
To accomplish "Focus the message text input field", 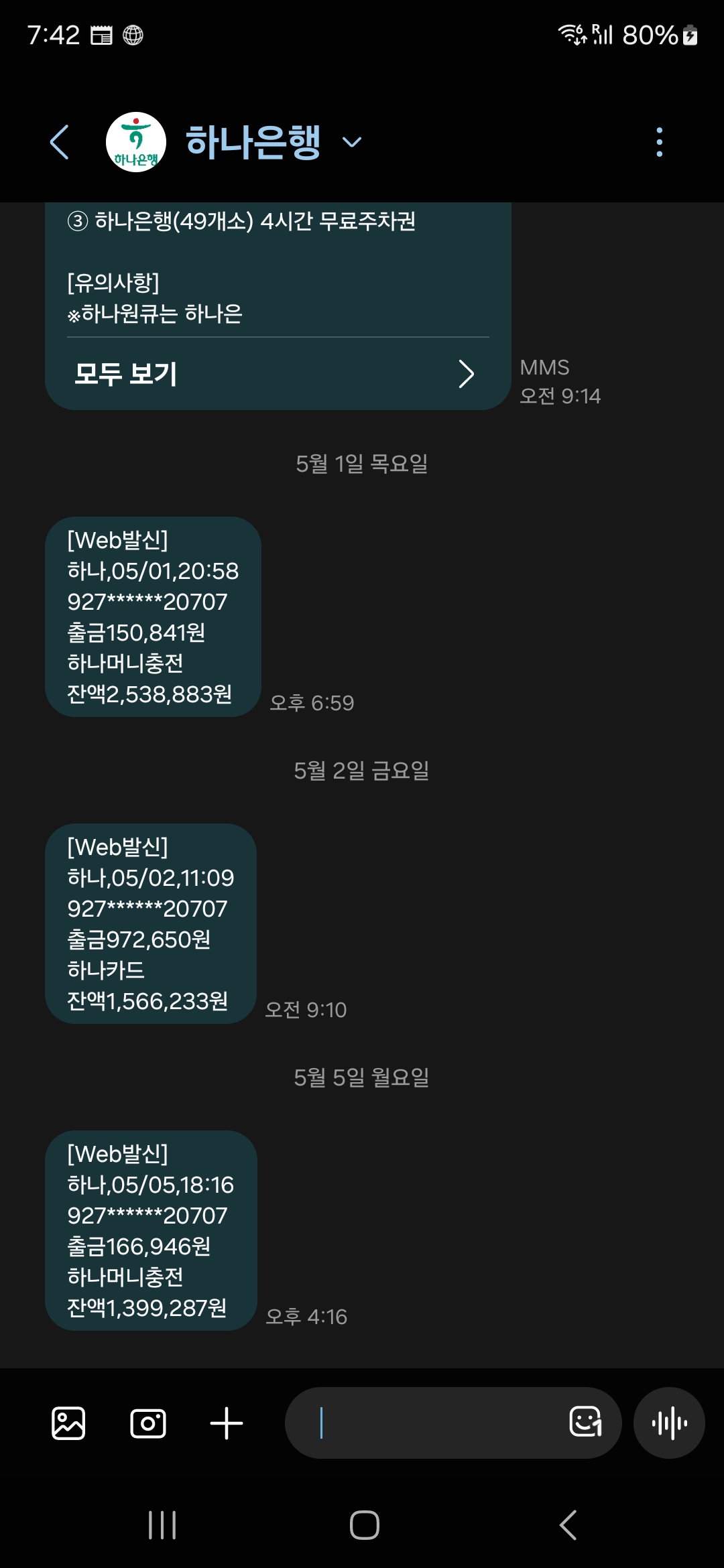I will pos(429,1423).
